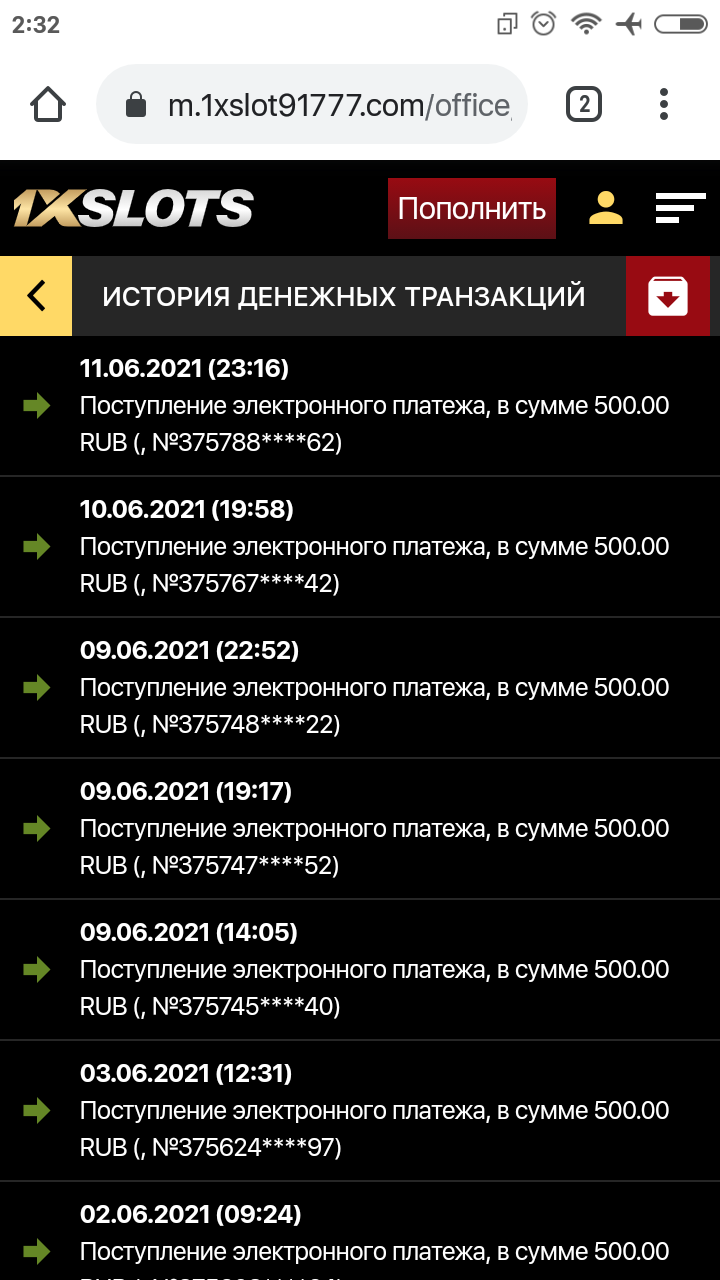Select the ИСТОРИЯ ДЕНЕЖНЫХ ТРАНЗАКЦИЙ header
The height and width of the screenshot is (1280, 720).
(x=344, y=296)
